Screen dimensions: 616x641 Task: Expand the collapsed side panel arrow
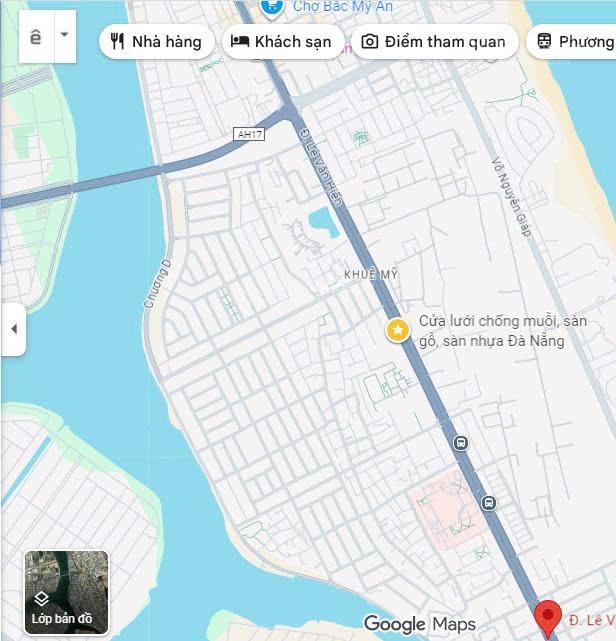point(13,328)
